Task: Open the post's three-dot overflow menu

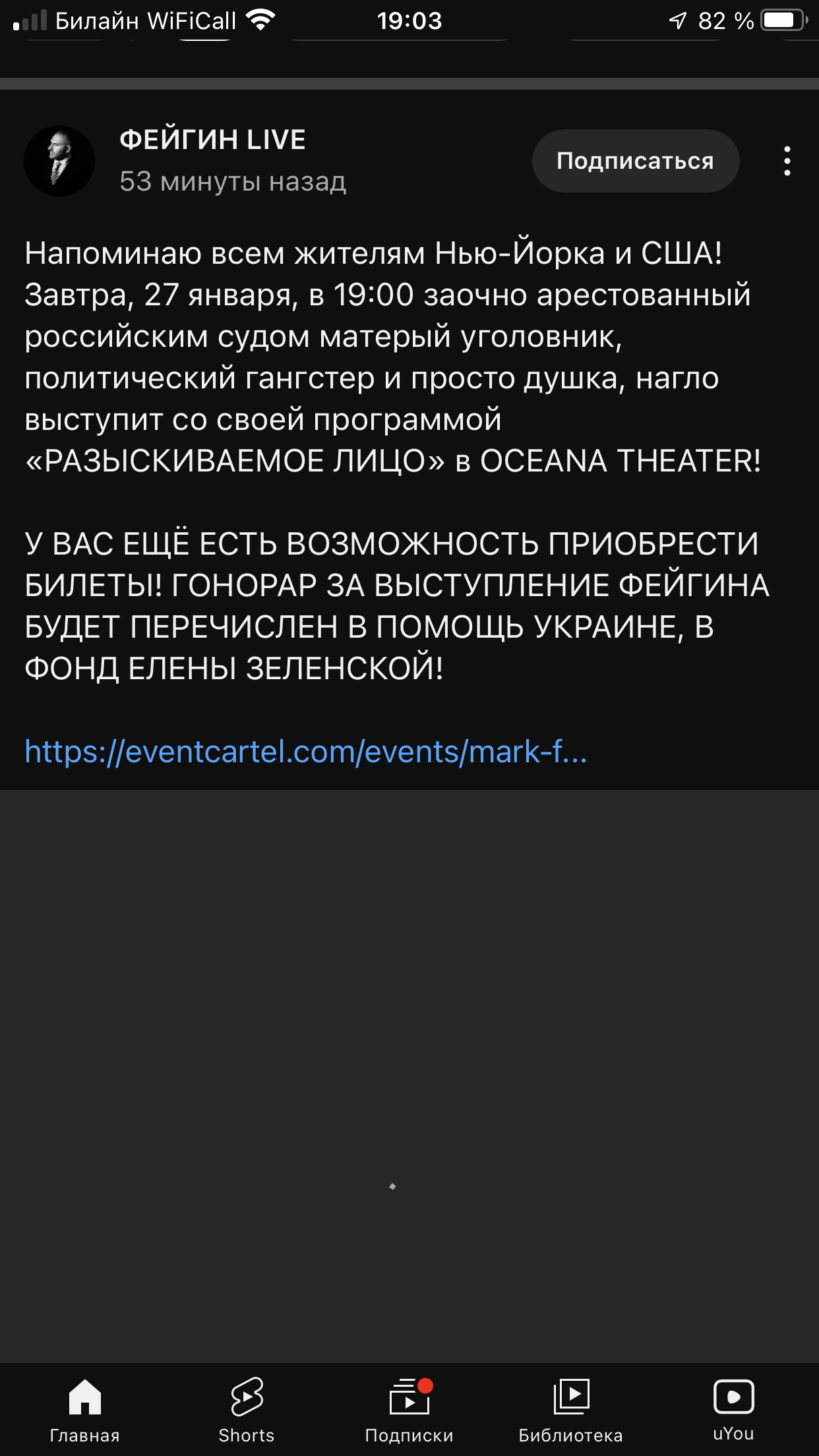Action: click(787, 161)
